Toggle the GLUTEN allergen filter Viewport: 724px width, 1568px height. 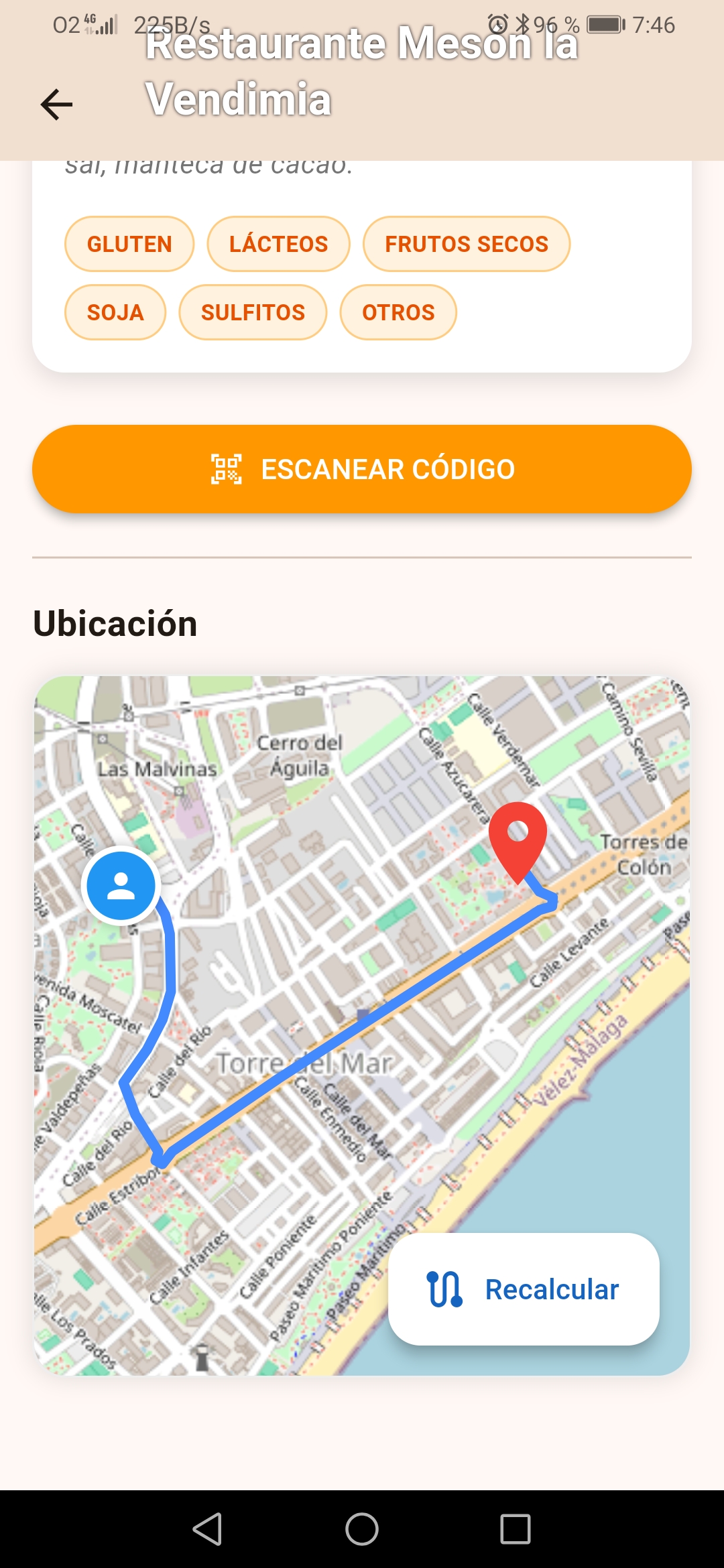tap(129, 244)
